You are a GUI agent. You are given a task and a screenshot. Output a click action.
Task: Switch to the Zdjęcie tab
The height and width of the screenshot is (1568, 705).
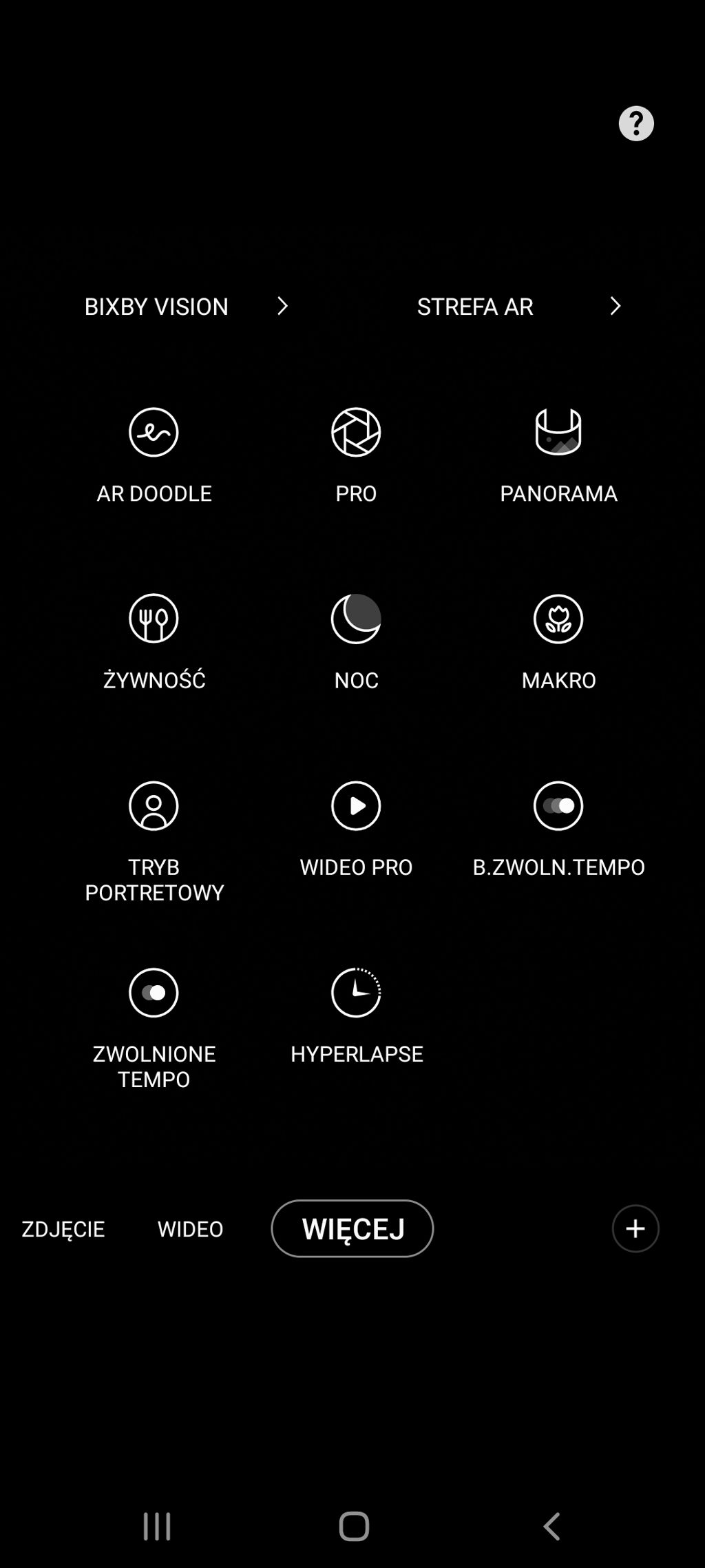point(63,1229)
